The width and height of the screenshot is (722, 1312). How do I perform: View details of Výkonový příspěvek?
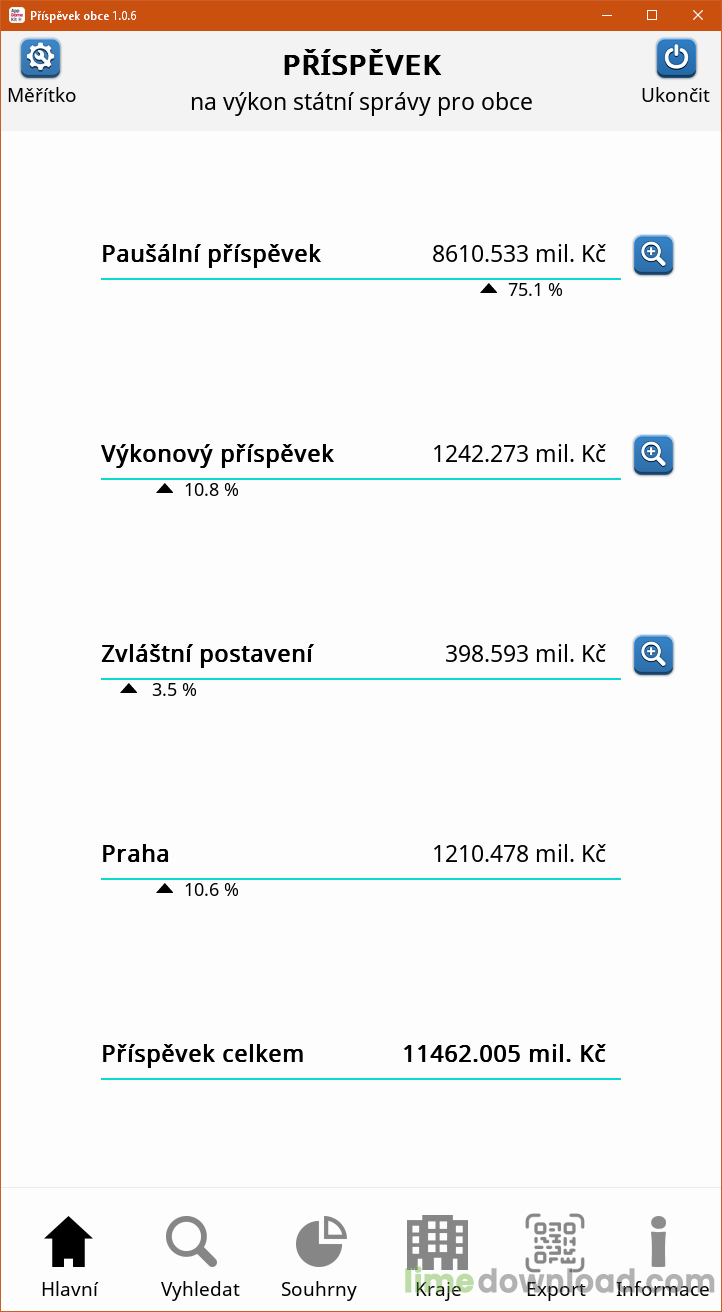[653, 455]
